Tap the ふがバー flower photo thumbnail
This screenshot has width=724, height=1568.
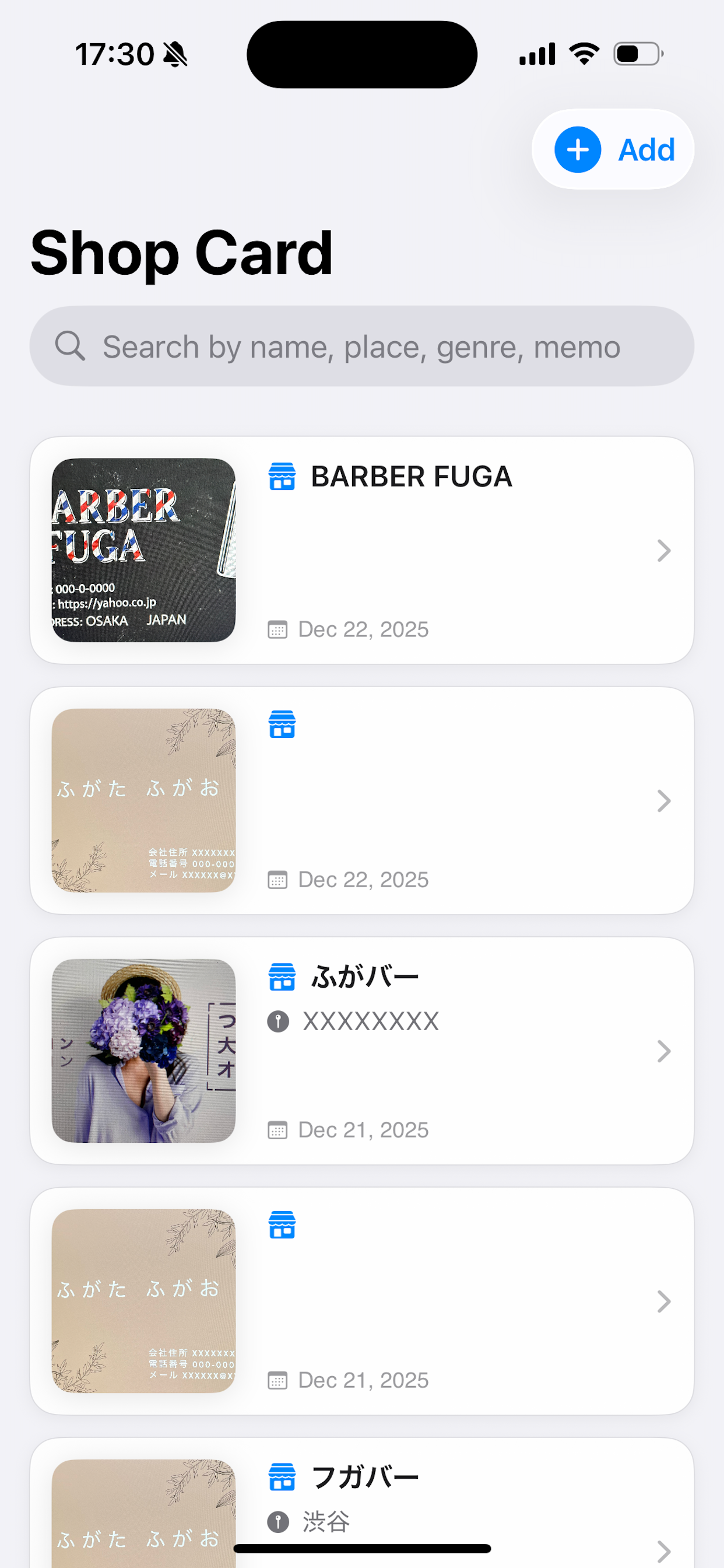143,1051
